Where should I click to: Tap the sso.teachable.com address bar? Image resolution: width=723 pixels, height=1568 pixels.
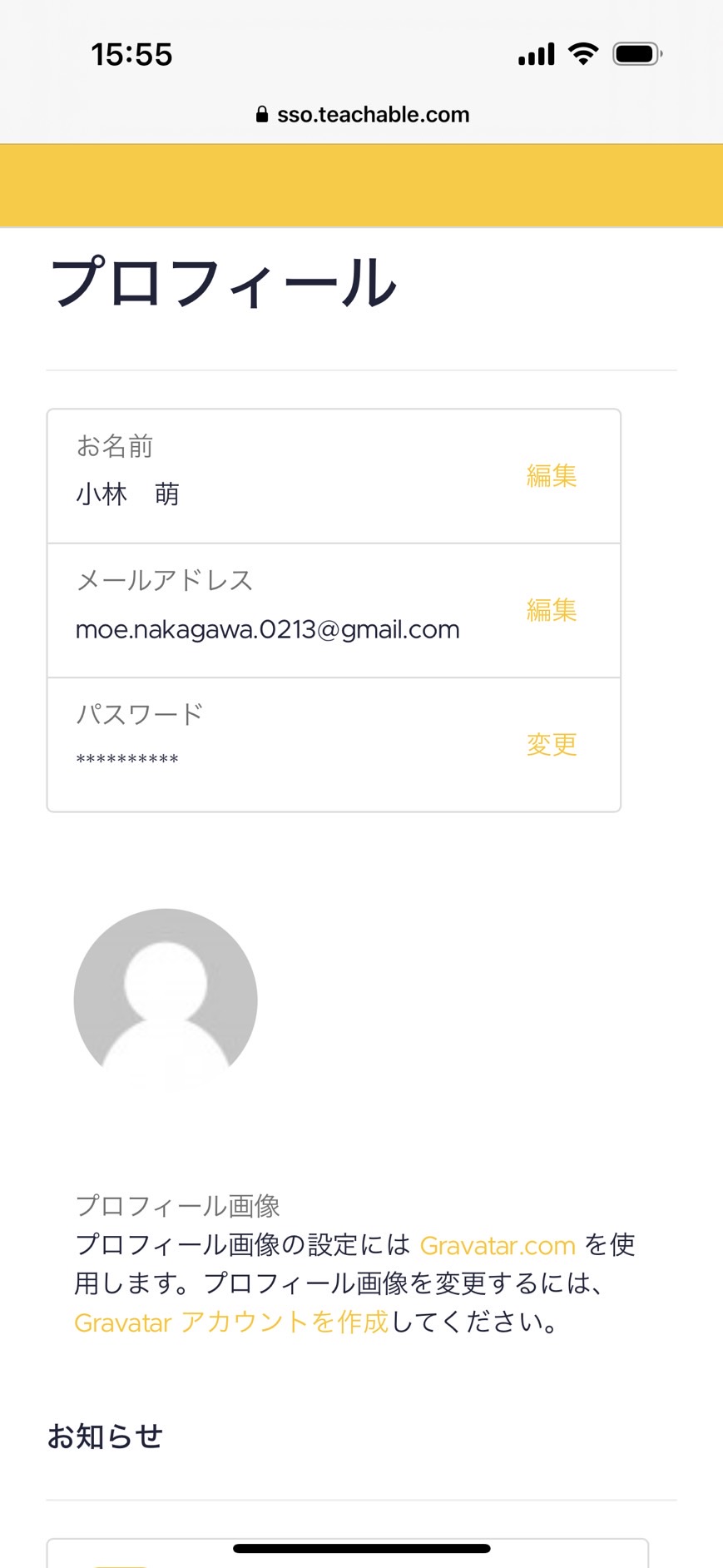coord(362,115)
